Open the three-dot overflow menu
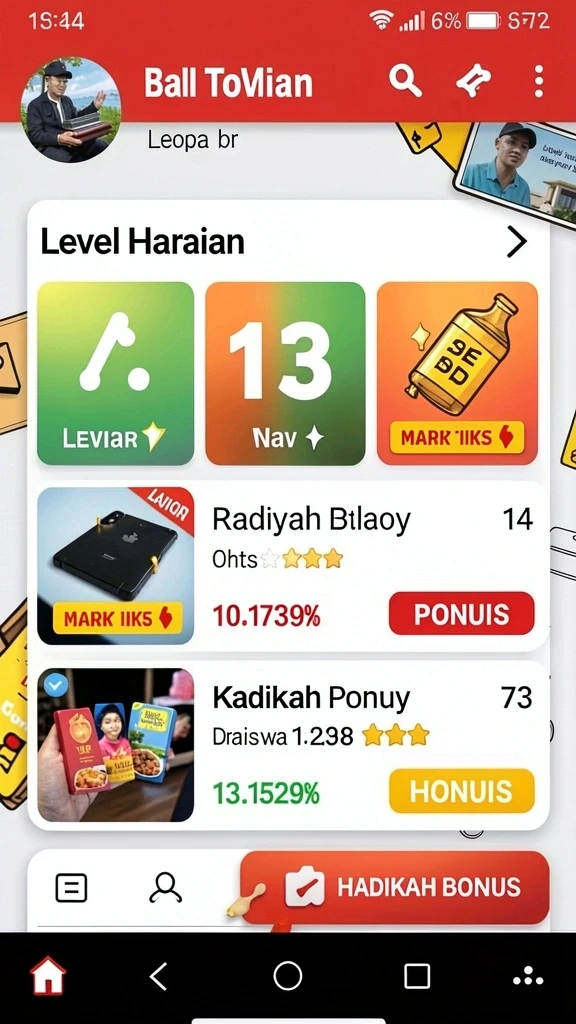 tap(538, 81)
